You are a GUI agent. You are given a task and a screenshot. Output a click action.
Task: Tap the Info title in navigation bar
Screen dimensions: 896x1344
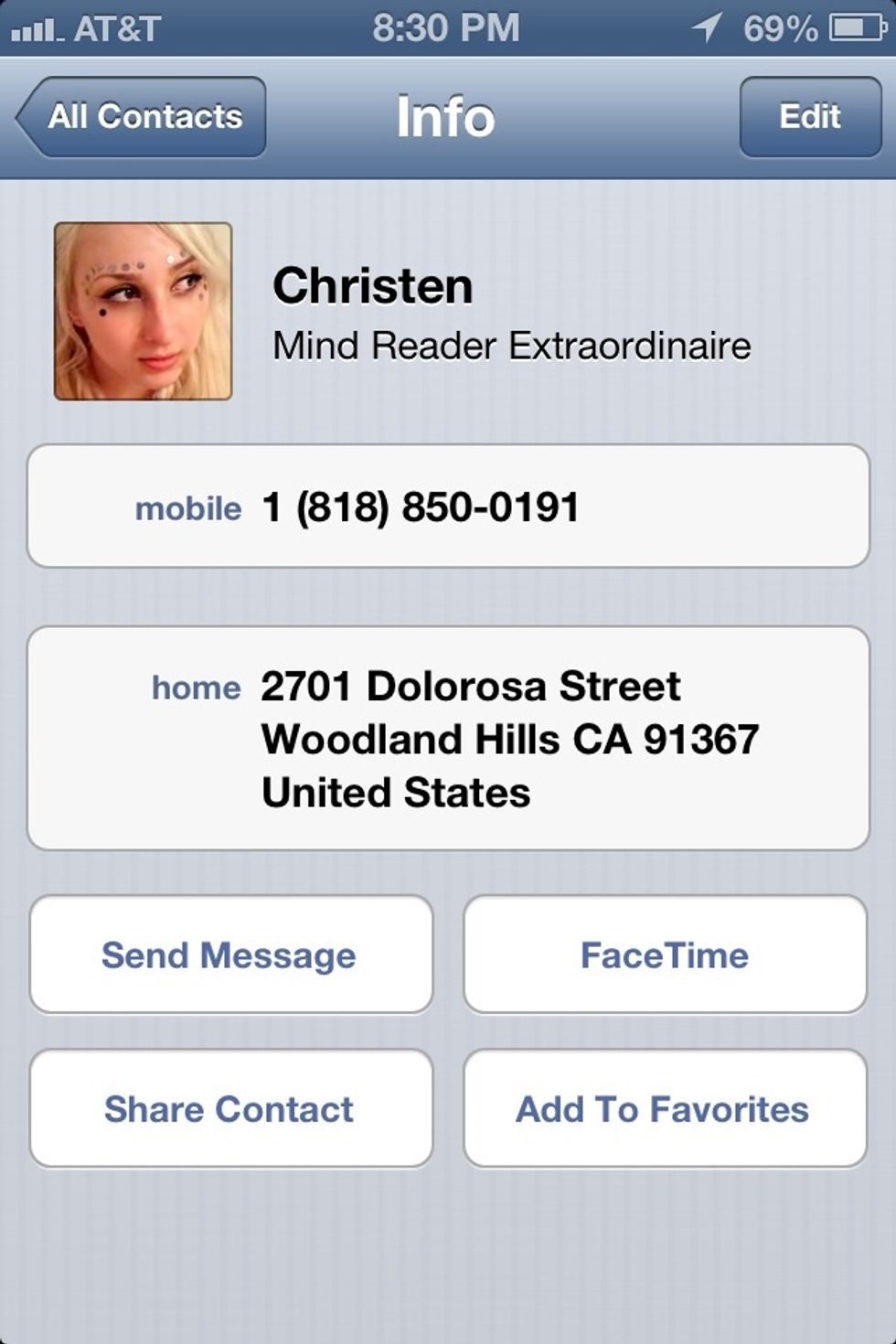pos(445,116)
